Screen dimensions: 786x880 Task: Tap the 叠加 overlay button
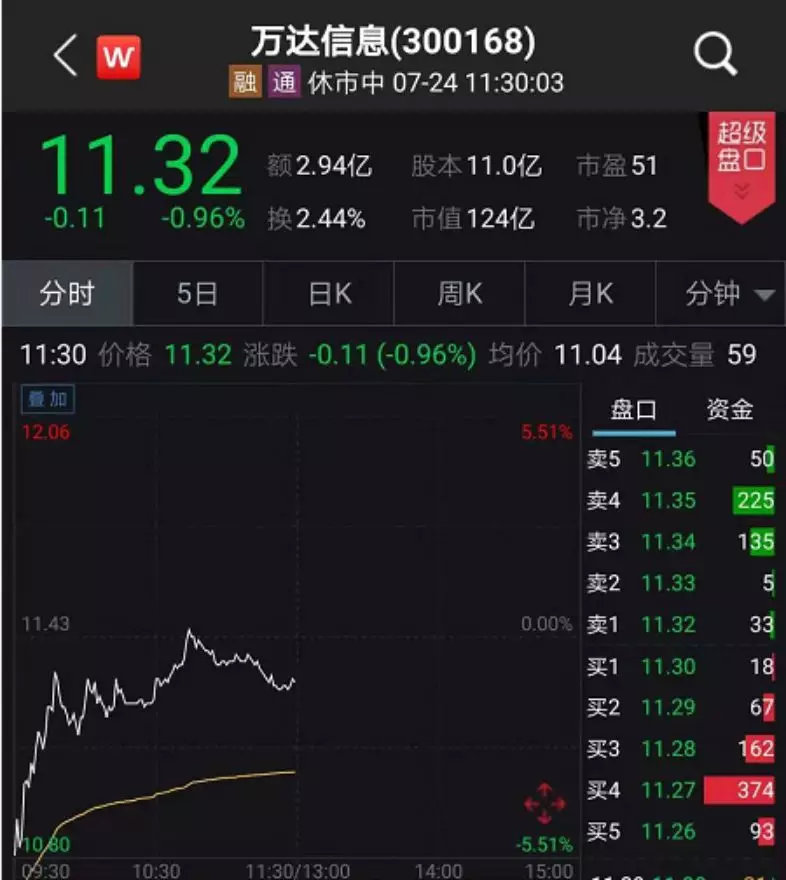tap(47, 400)
